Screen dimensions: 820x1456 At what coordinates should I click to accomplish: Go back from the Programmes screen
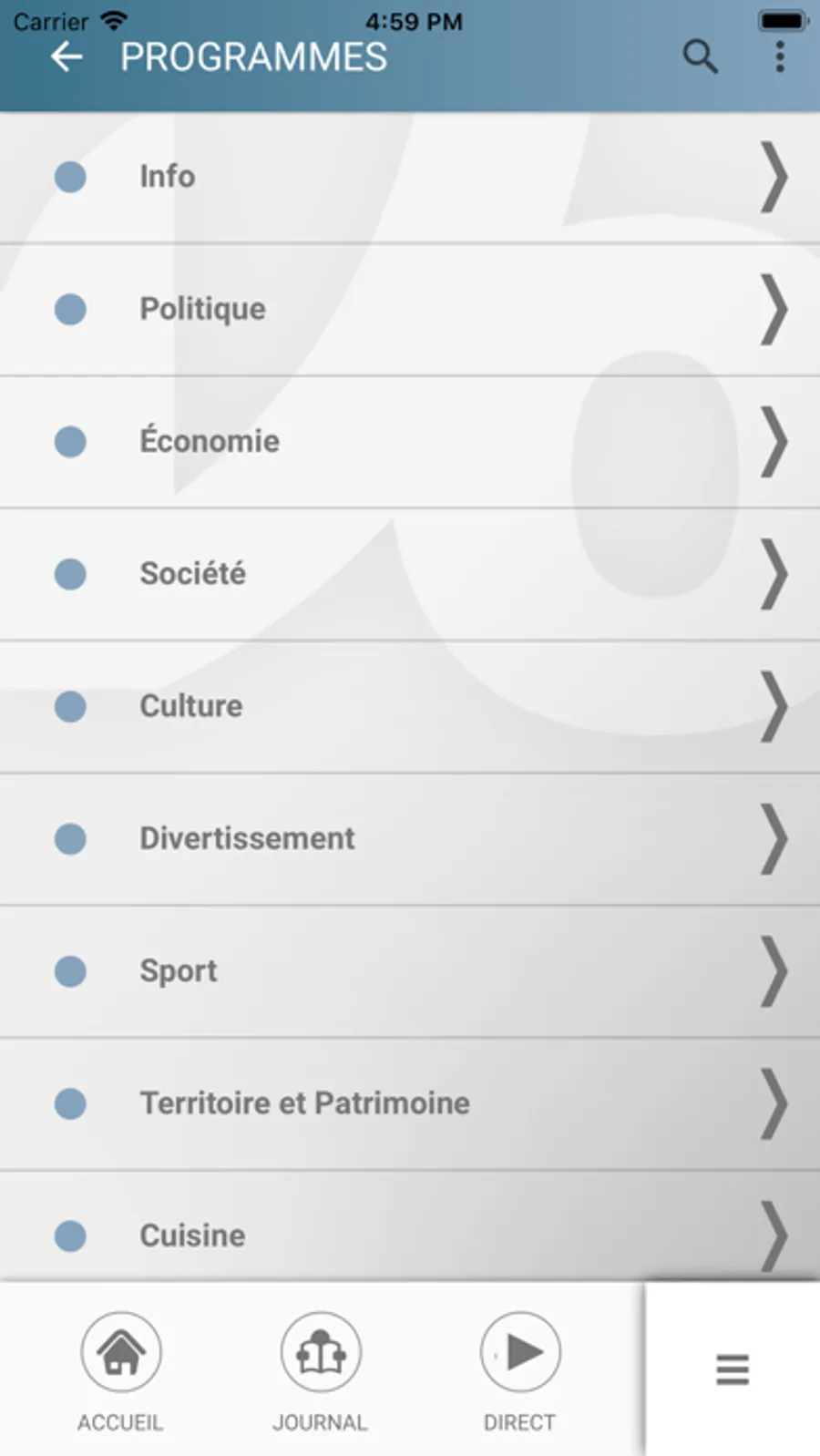tap(67, 57)
